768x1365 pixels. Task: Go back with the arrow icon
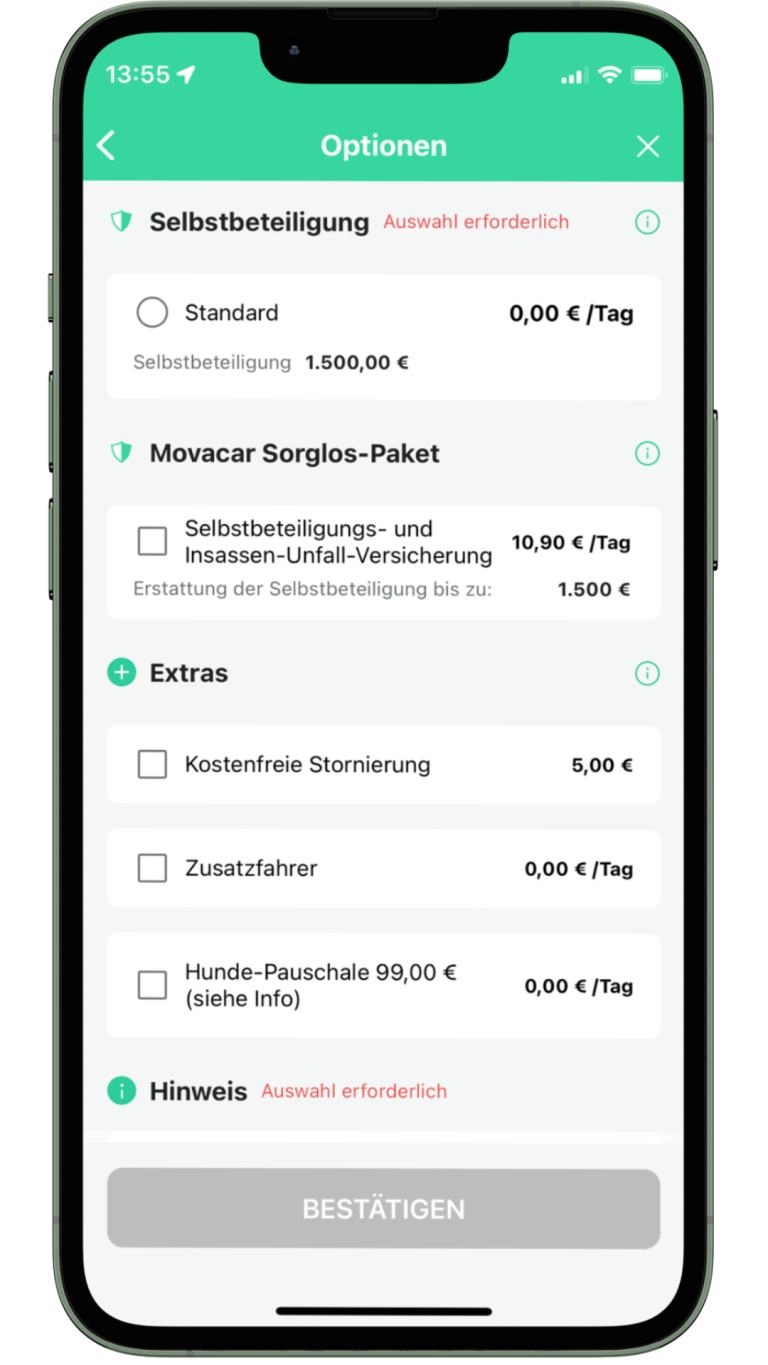(x=106, y=146)
